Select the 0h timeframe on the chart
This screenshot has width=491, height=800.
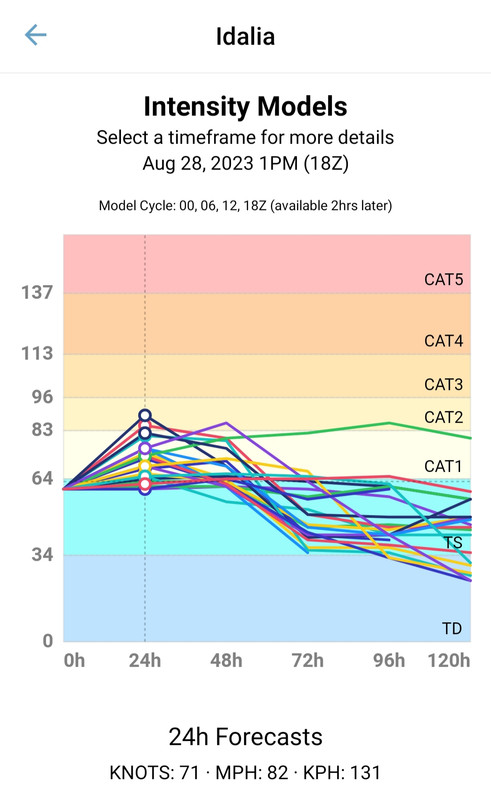74,660
